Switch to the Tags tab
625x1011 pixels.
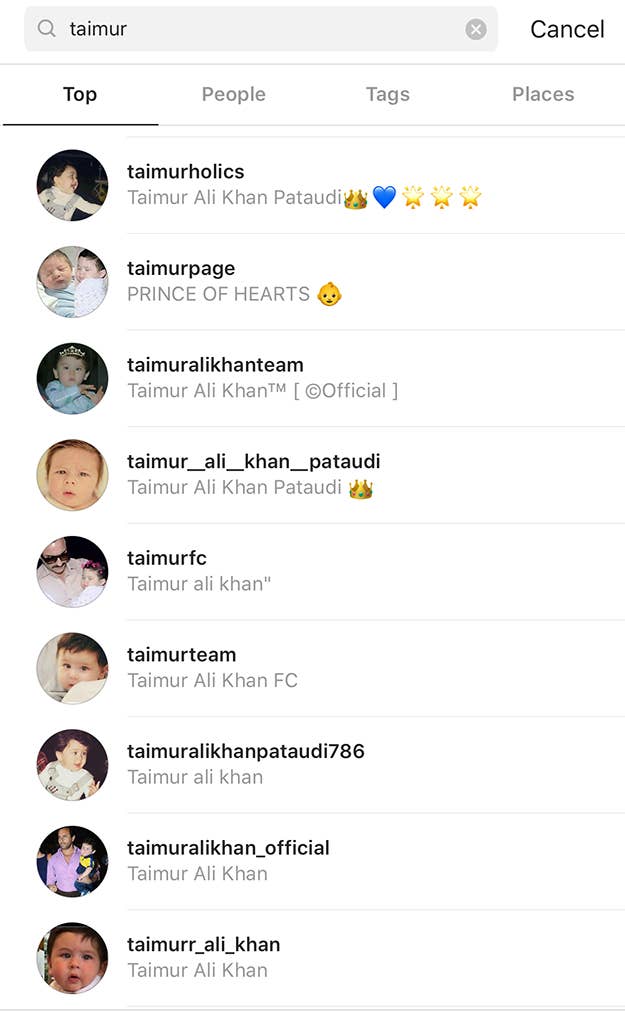(x=387, y=94)
